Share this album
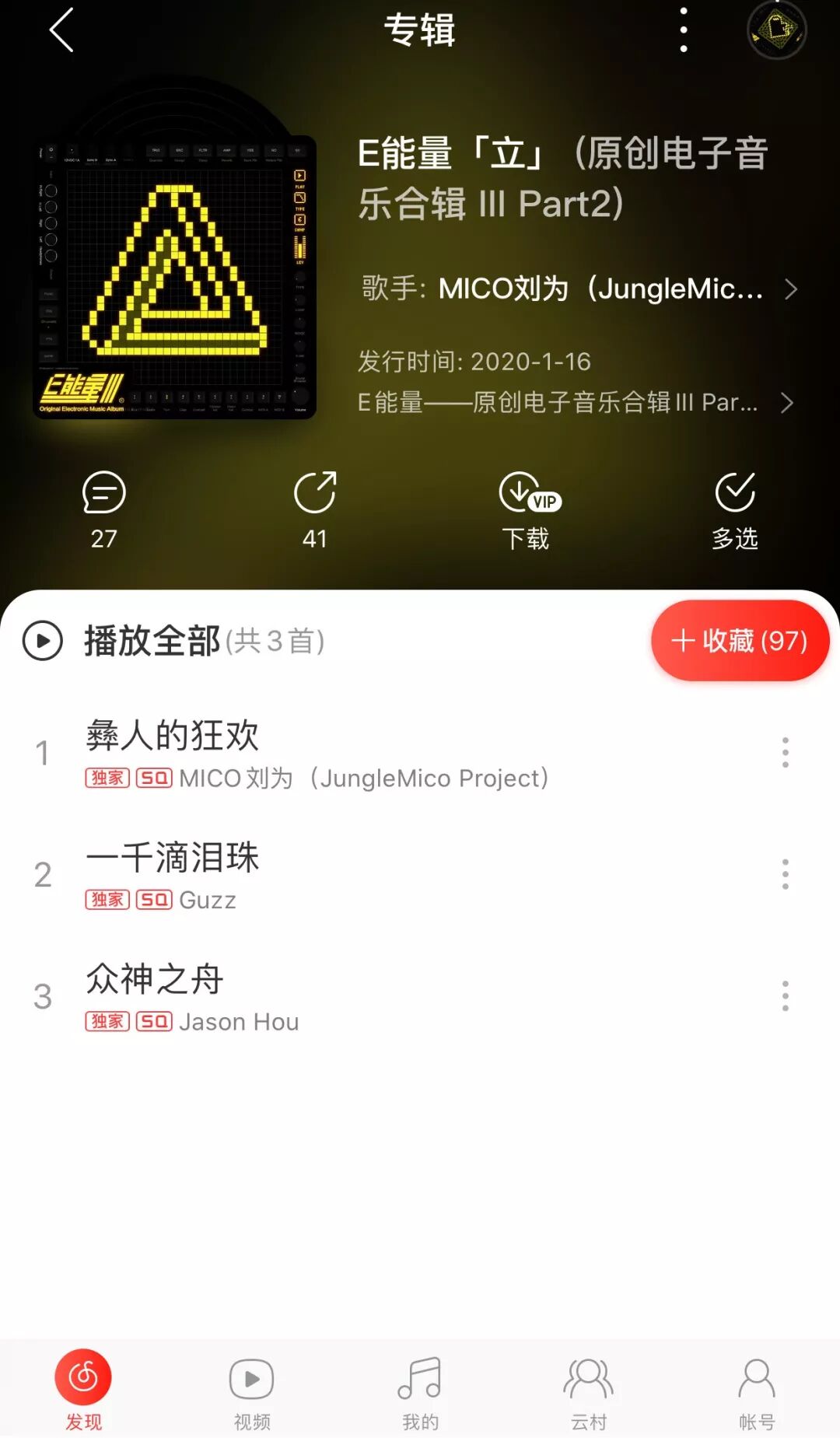This screenshot has width=840, height=1438. point(315,509)
